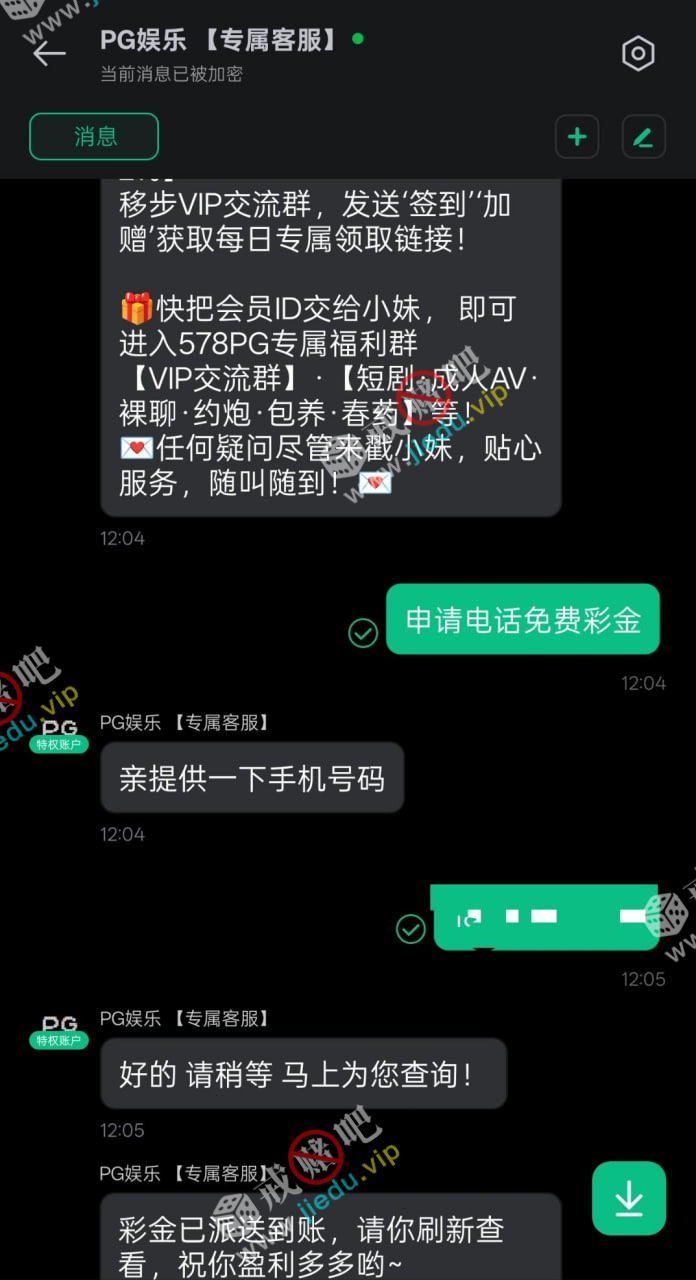Open chat settings hexagon icon
Viewport: 696px width, 1280px height.
pyautogui.click(x=638, y=54)
